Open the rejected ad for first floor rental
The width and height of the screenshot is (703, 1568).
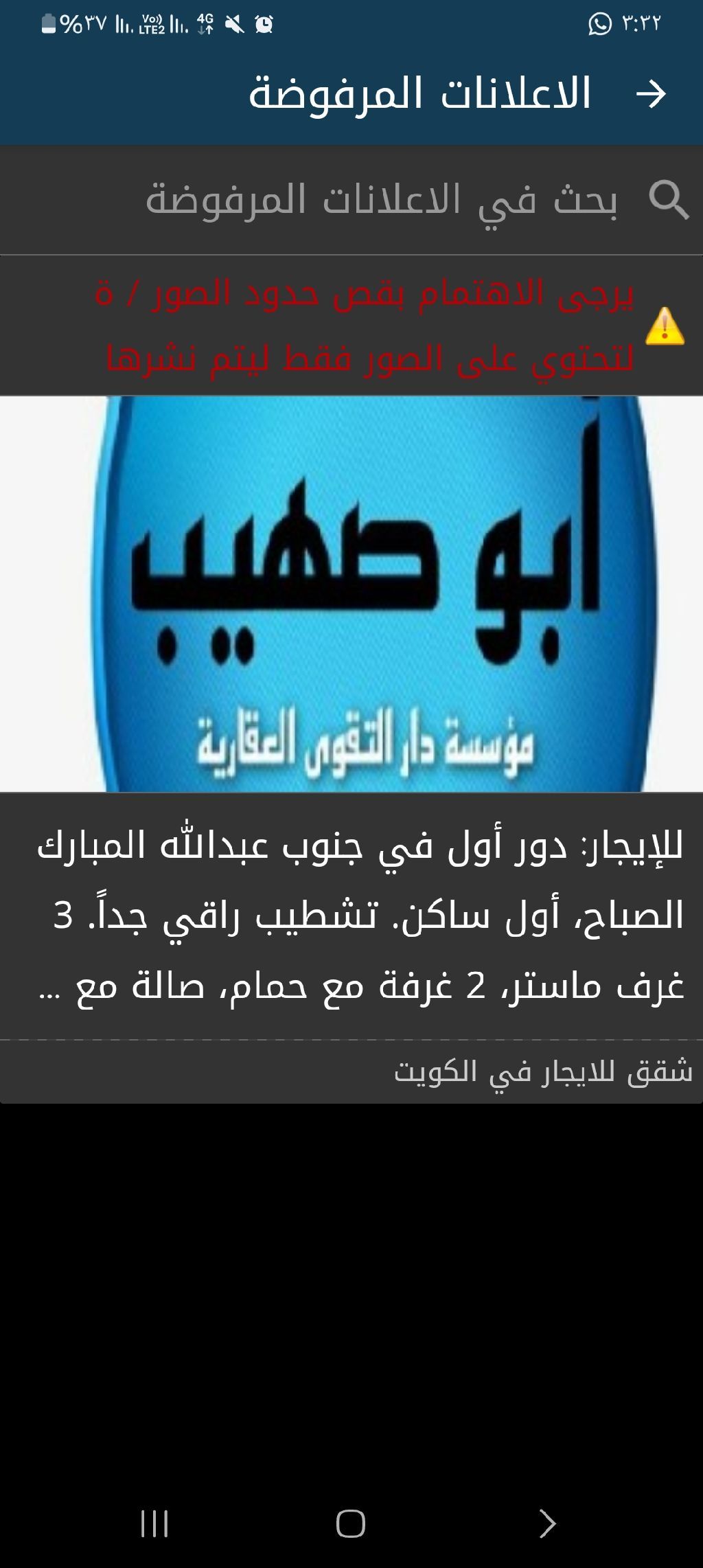360,916
